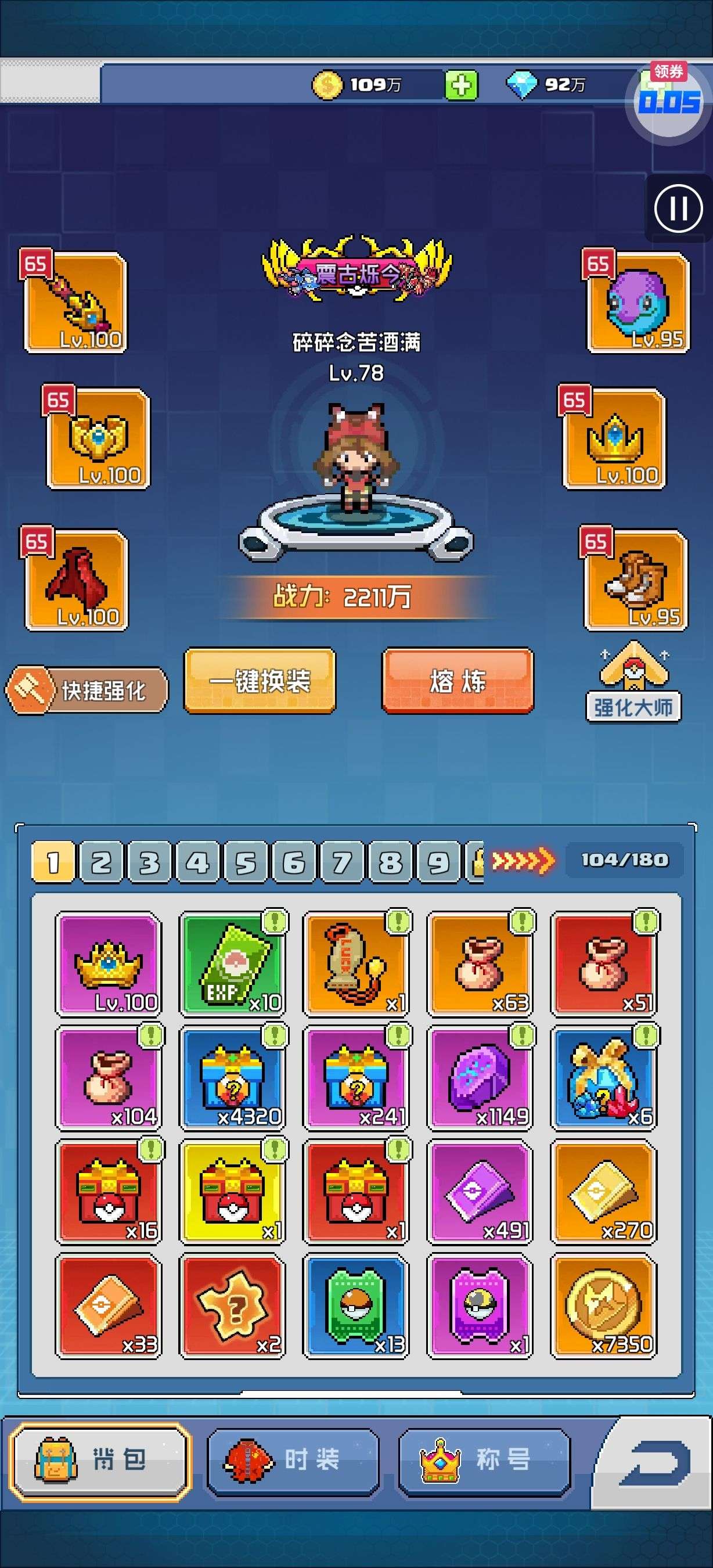713x1568 pixels.
Task: Open 强化大师 enhancement master
Action: point(633,683)
